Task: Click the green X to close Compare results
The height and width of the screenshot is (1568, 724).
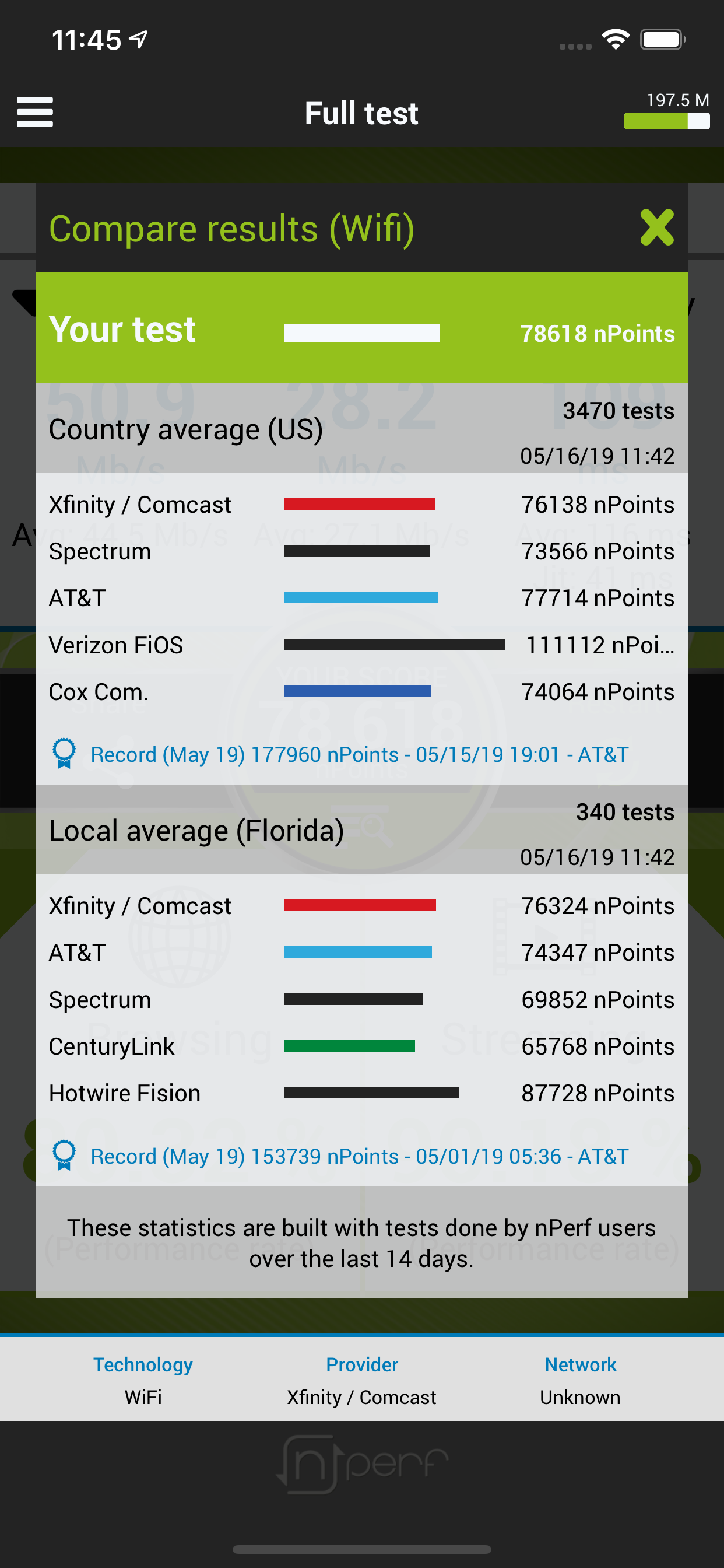Action: click(x=656, y=228)
